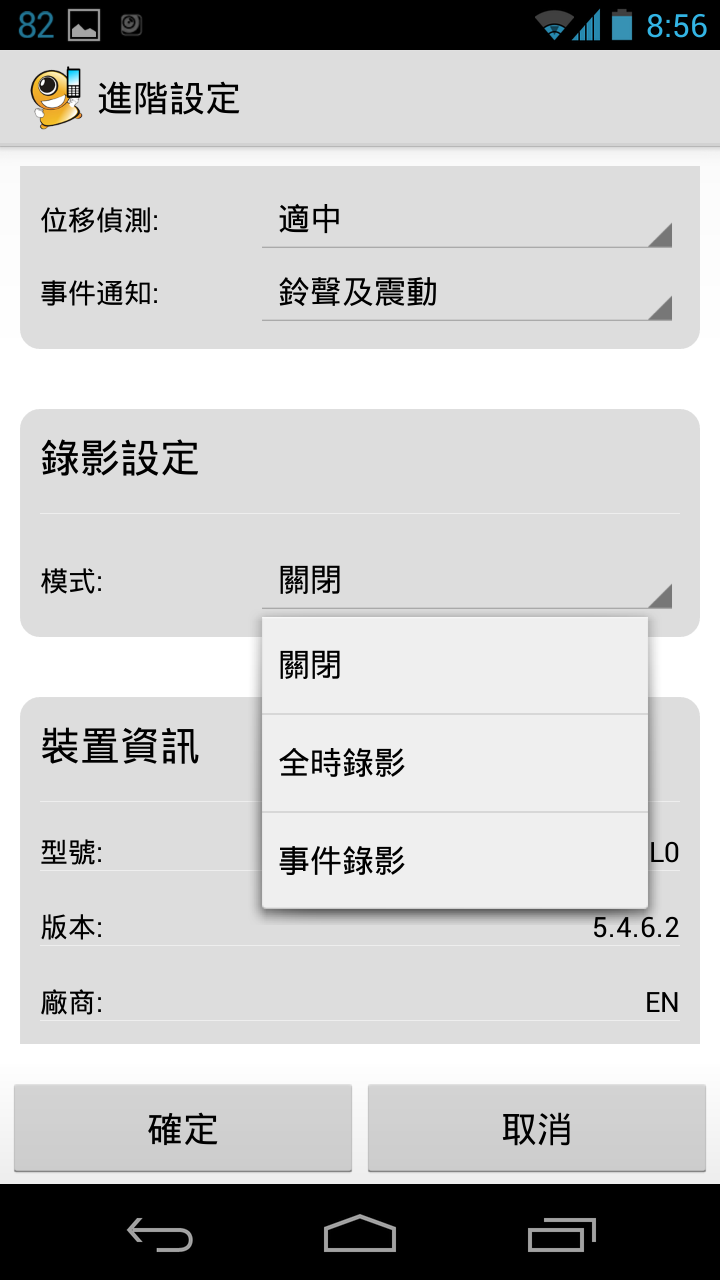Viewport: 720px width, 1280px height.
Task: Open the 事件通知 dropdown
Action: tap(466, 294)
